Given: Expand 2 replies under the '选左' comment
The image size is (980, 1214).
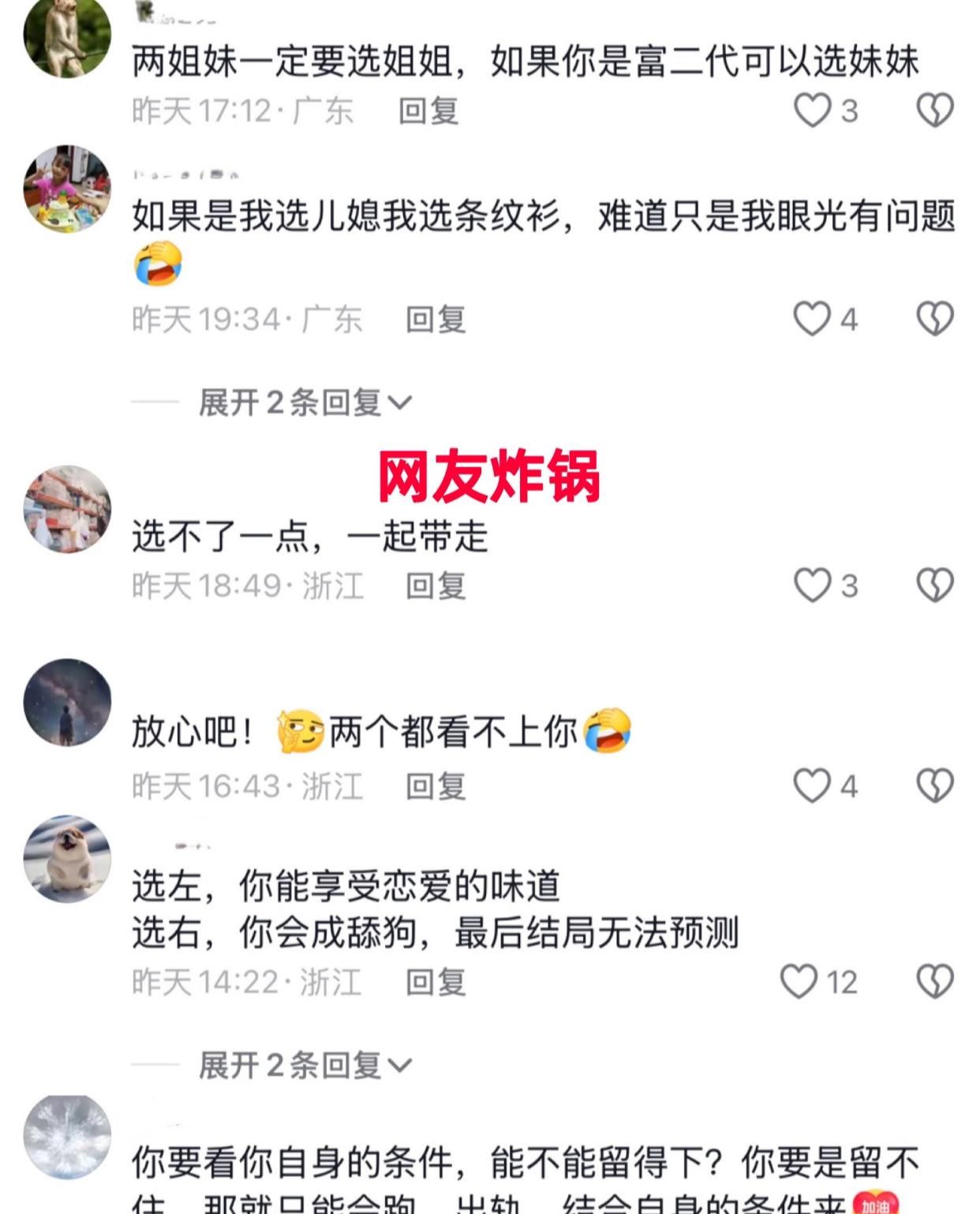Looking at the screenshot, I should (x=305, y=1066).
